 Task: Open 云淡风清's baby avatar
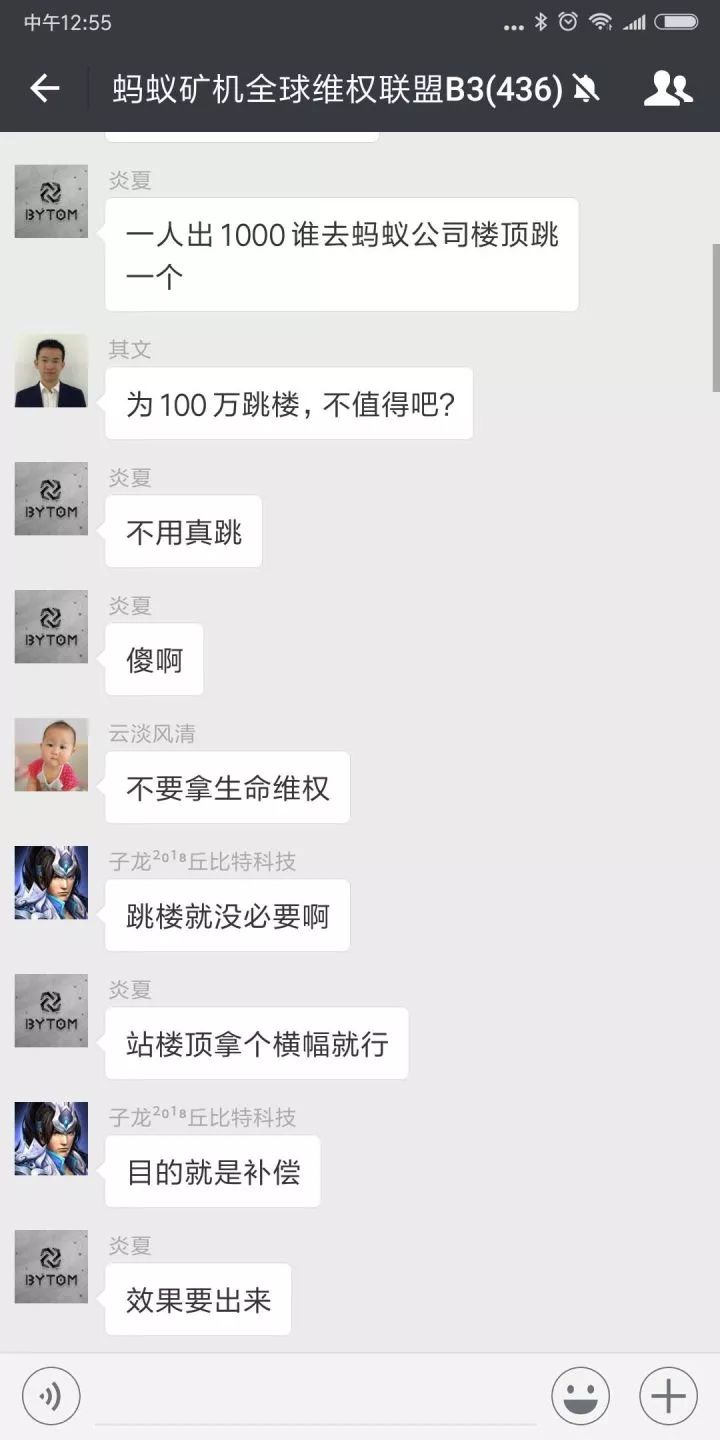pyautogui.click(x=51, y=755)
